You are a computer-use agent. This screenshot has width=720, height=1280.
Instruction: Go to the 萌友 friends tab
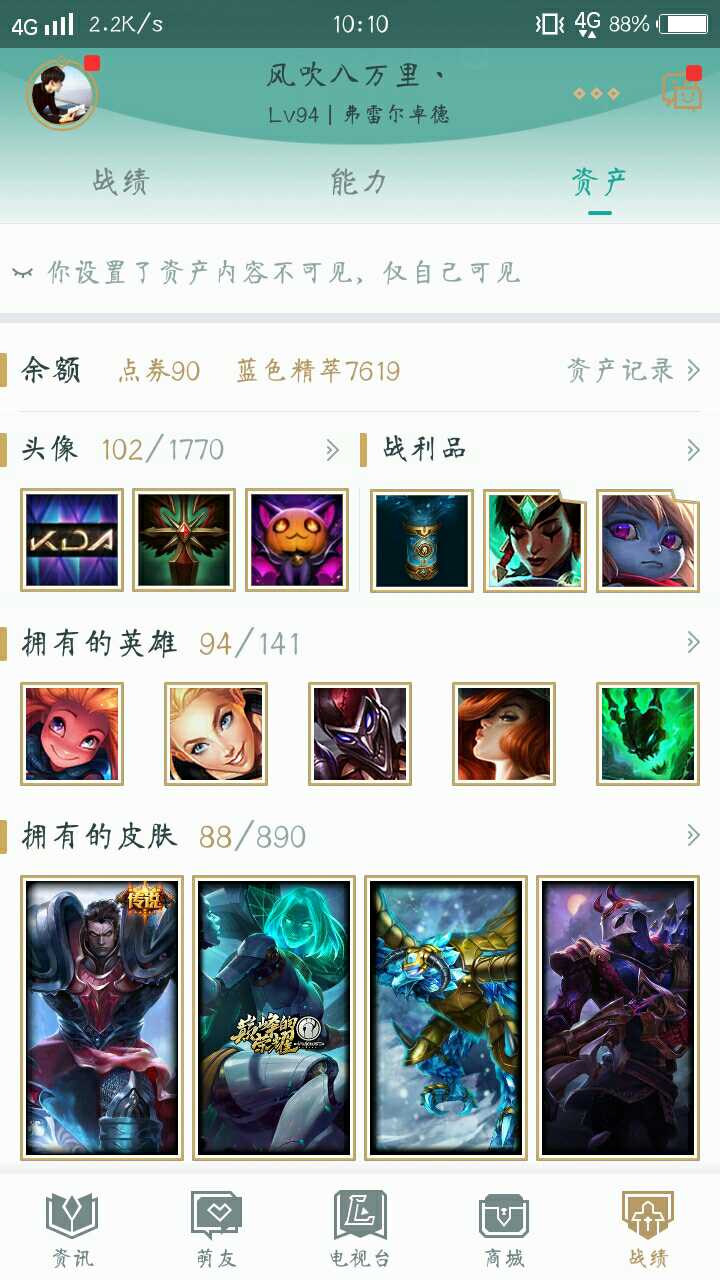click(216, 1229)
